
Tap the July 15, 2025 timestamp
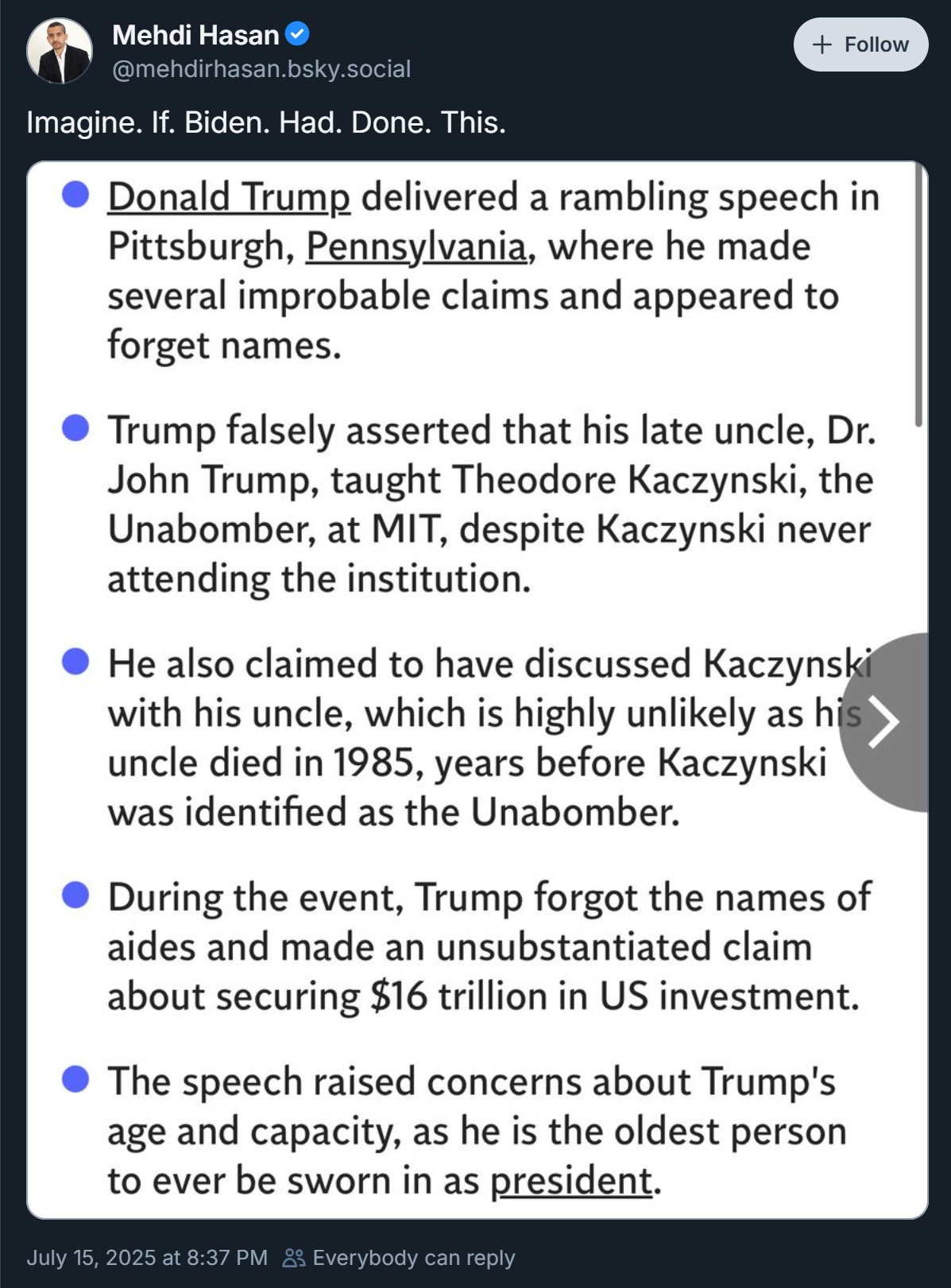147,1258
